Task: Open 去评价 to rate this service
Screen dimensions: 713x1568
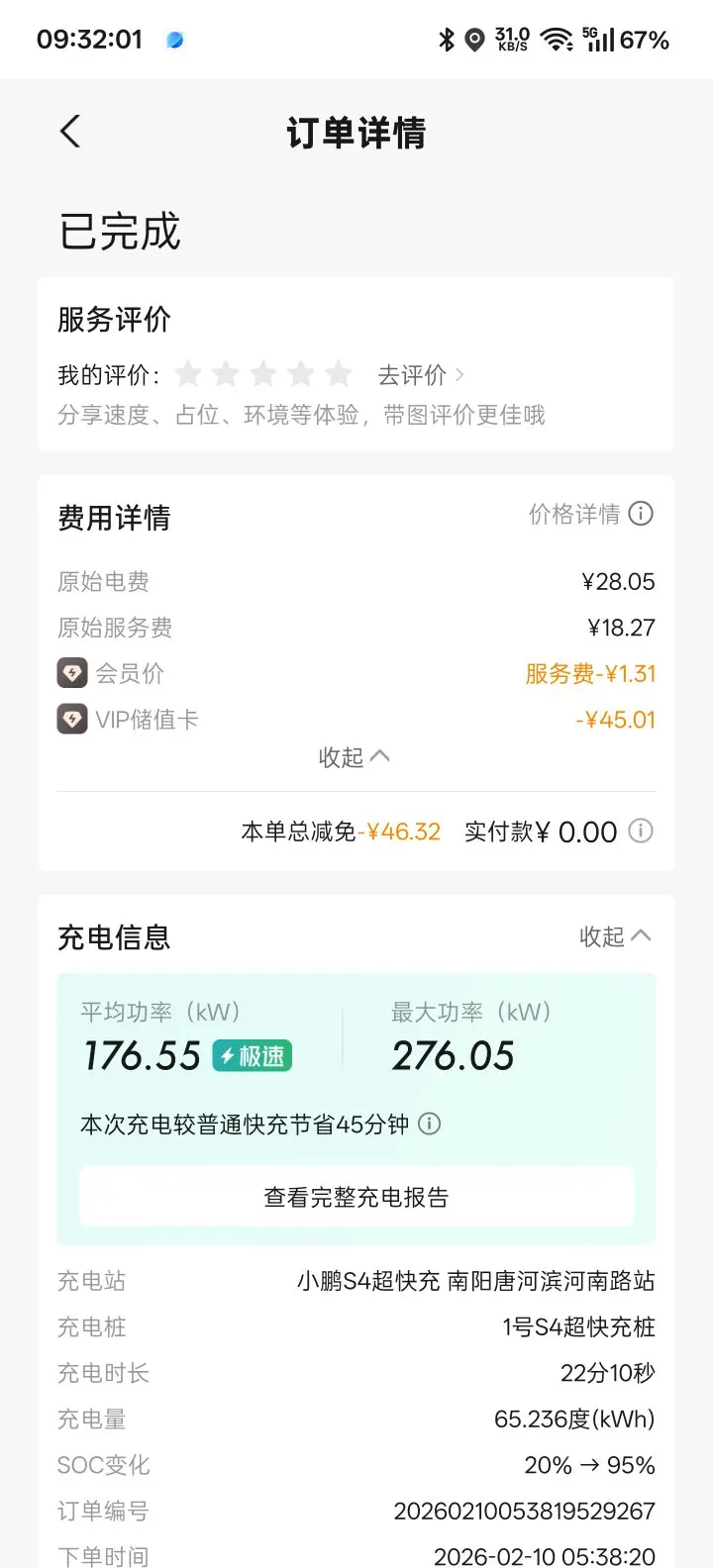Action: 421,375
